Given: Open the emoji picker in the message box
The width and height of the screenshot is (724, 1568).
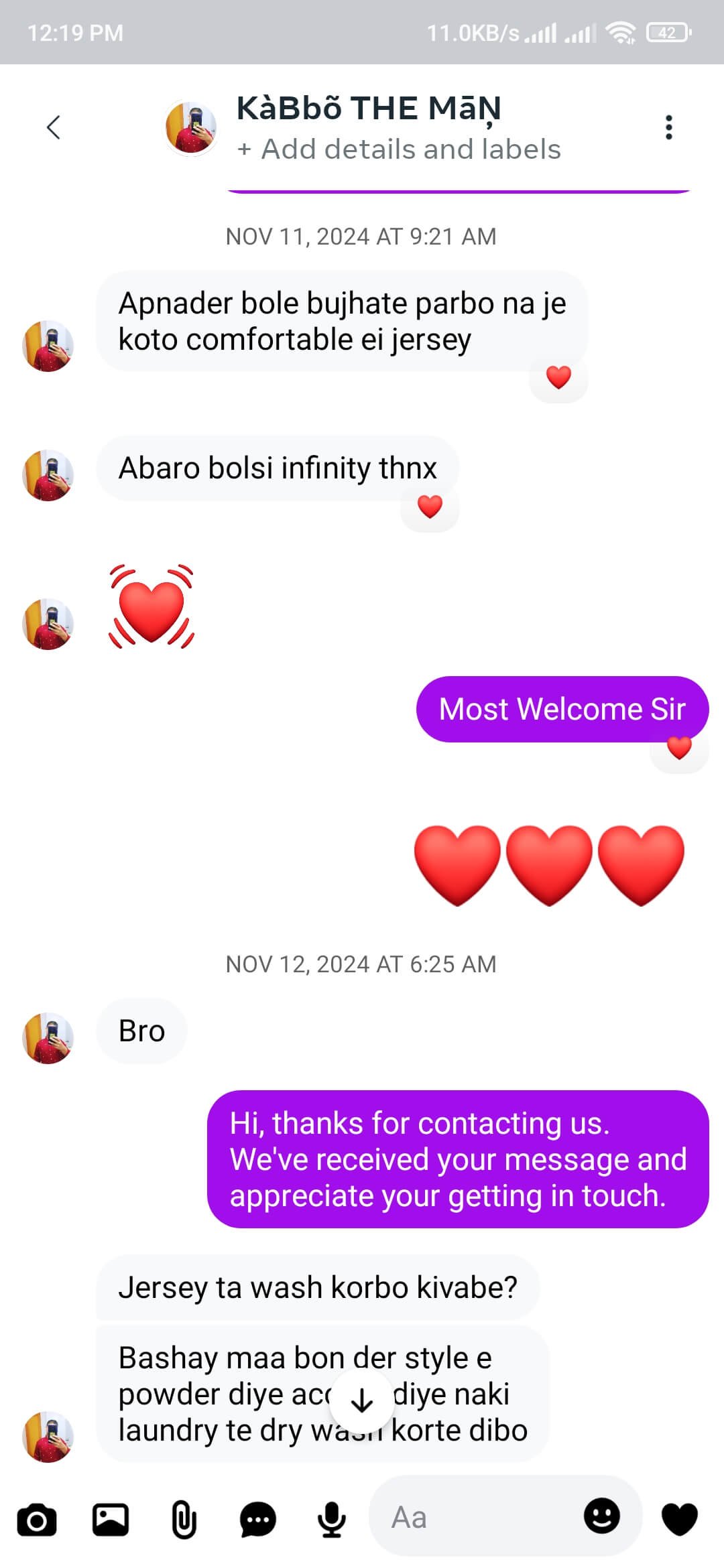Looking at the screenshot, I should (x=601, y=1516).
